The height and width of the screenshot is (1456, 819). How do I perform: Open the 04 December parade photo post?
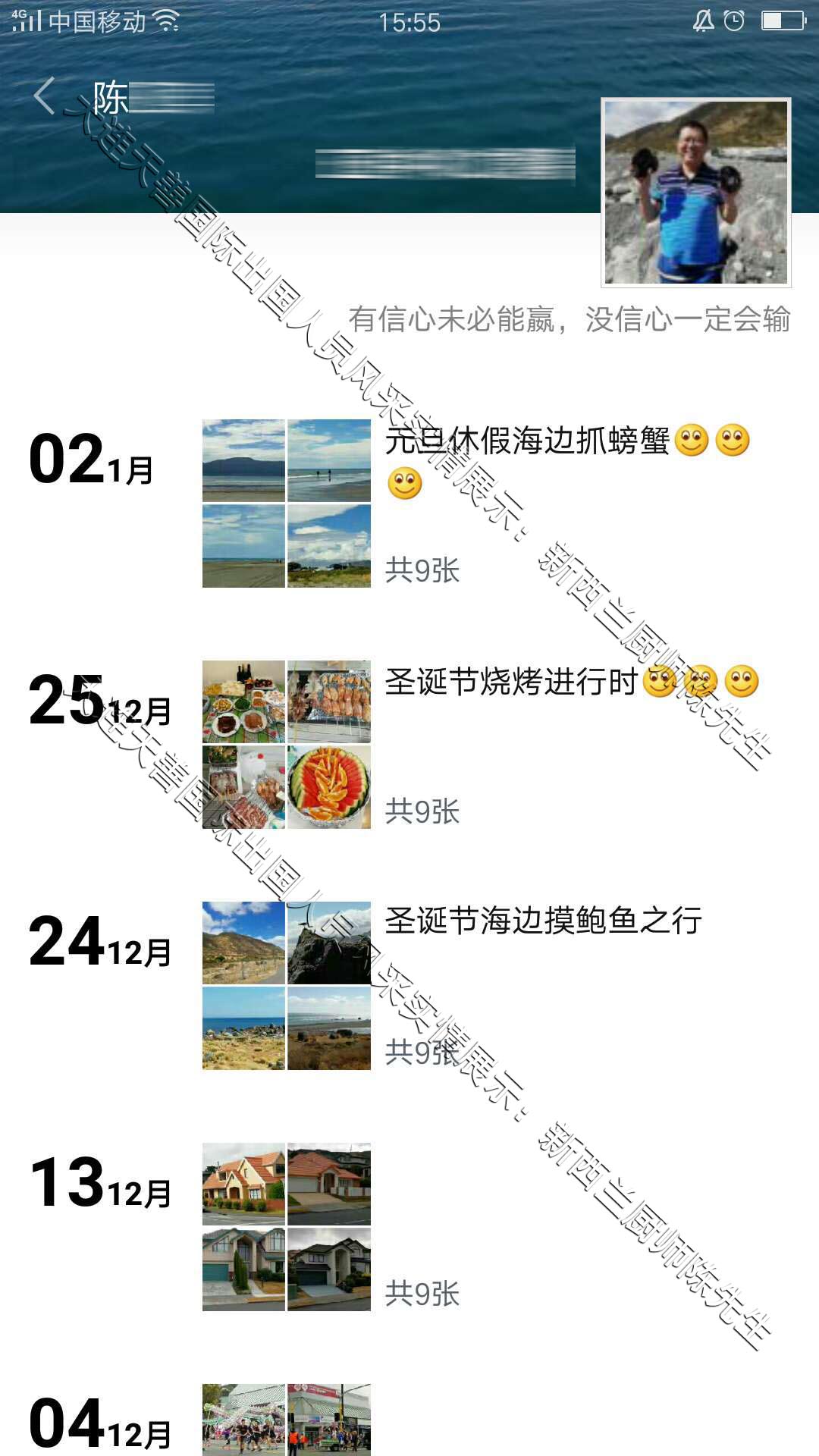(x=286, y=1420)
